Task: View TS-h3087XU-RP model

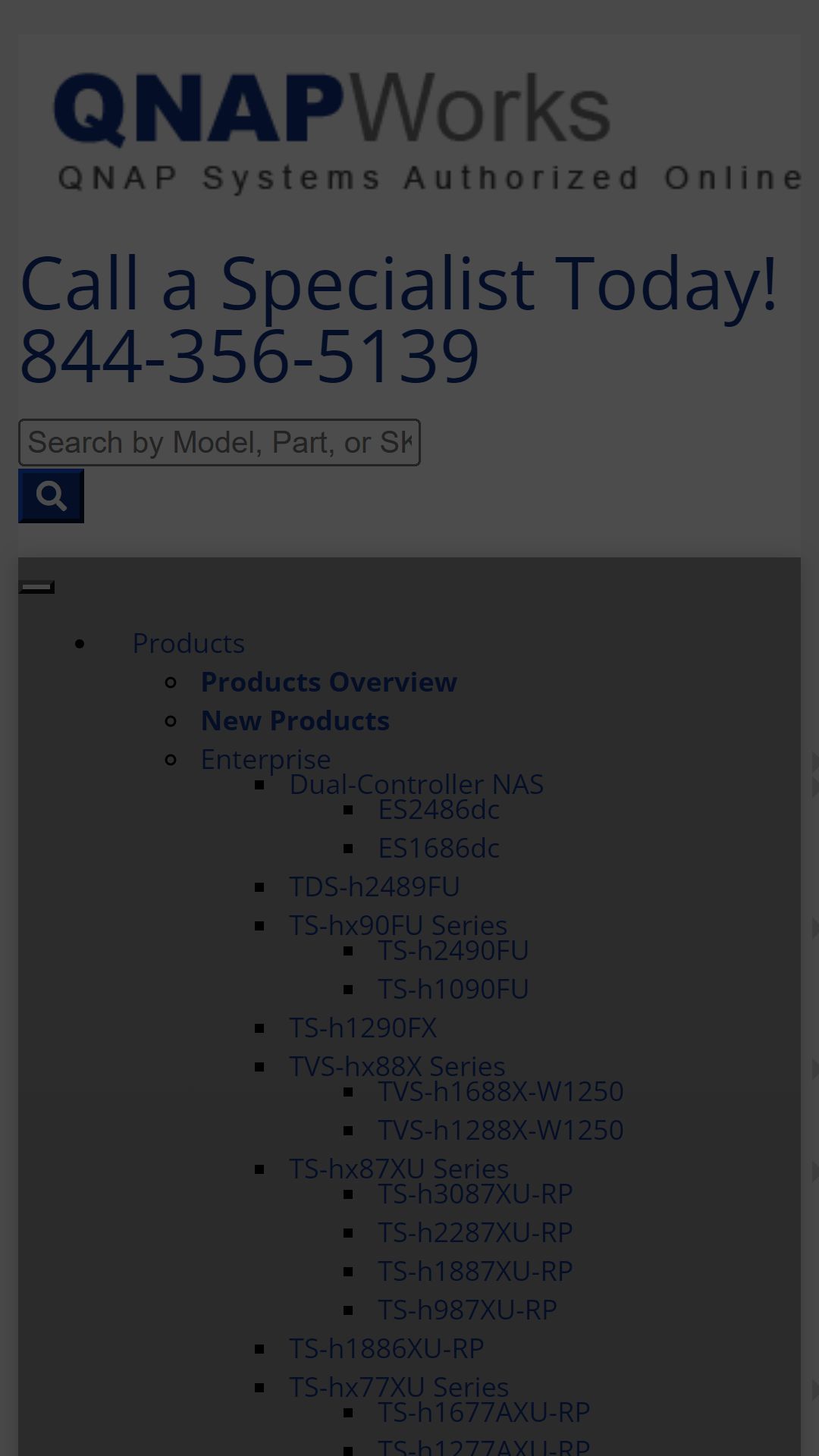Action: 475,1194
